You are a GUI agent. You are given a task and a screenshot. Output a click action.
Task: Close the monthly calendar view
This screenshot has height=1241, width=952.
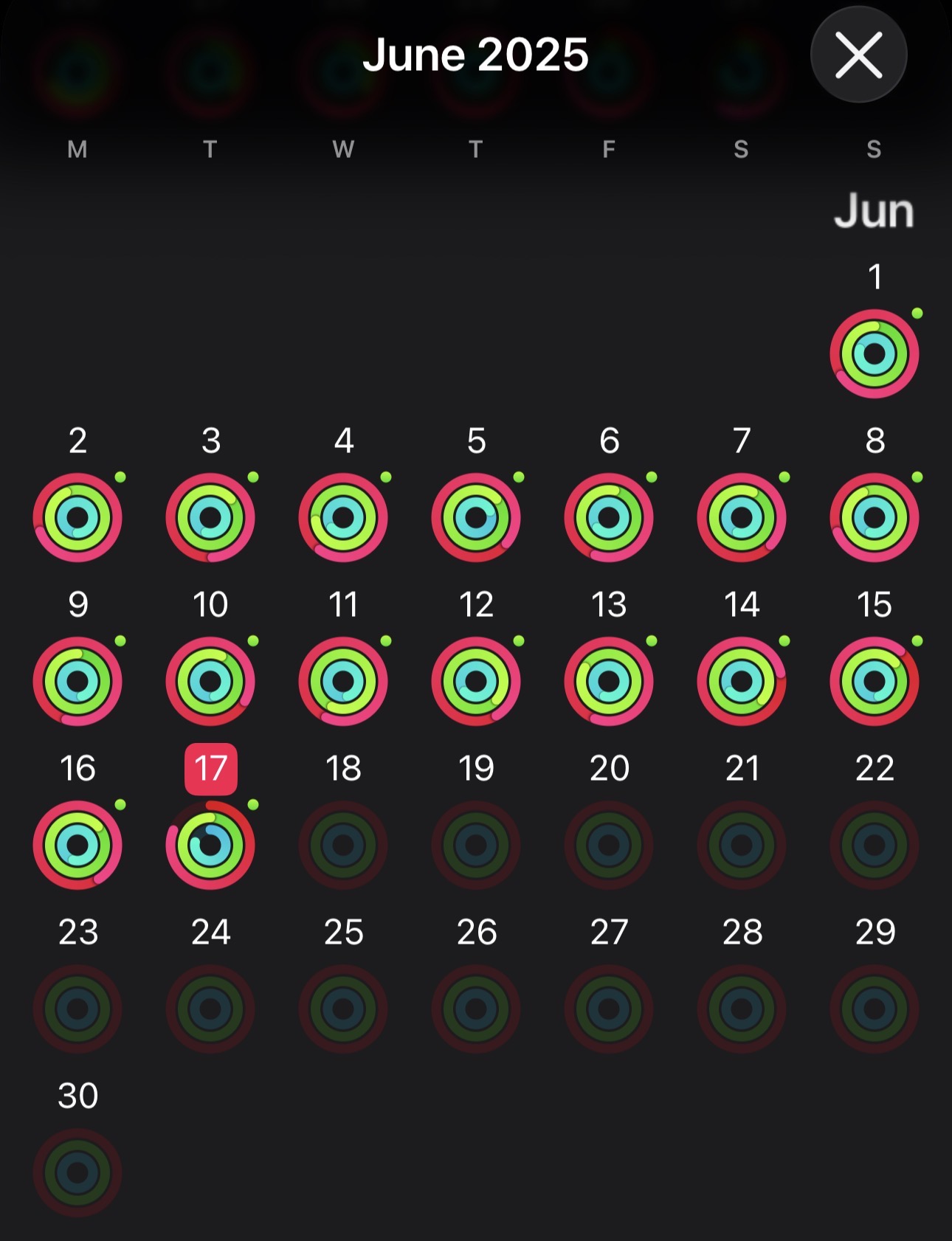(858, 55)
